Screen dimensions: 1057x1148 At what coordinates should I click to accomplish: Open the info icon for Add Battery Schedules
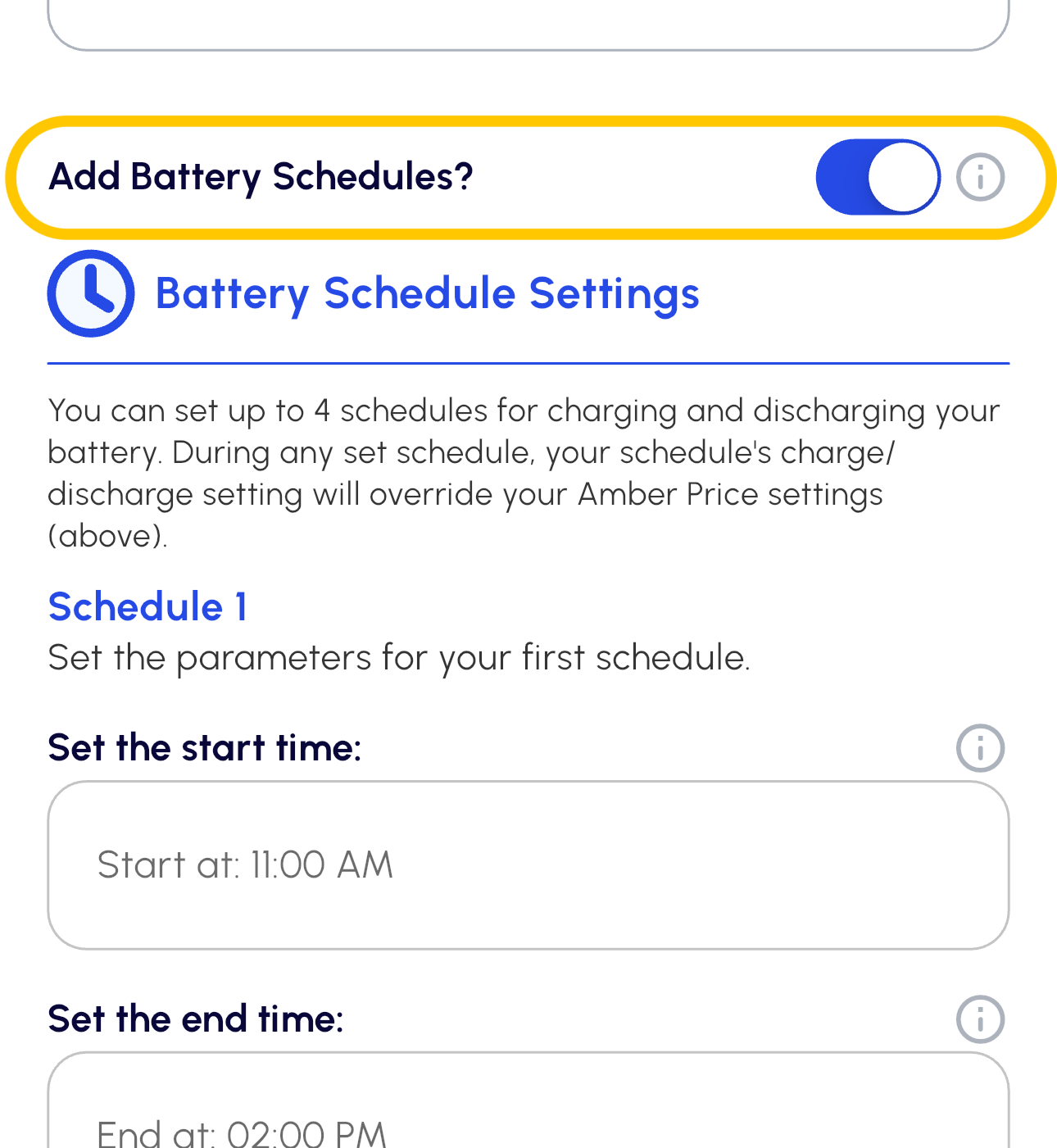click(980, 177)
